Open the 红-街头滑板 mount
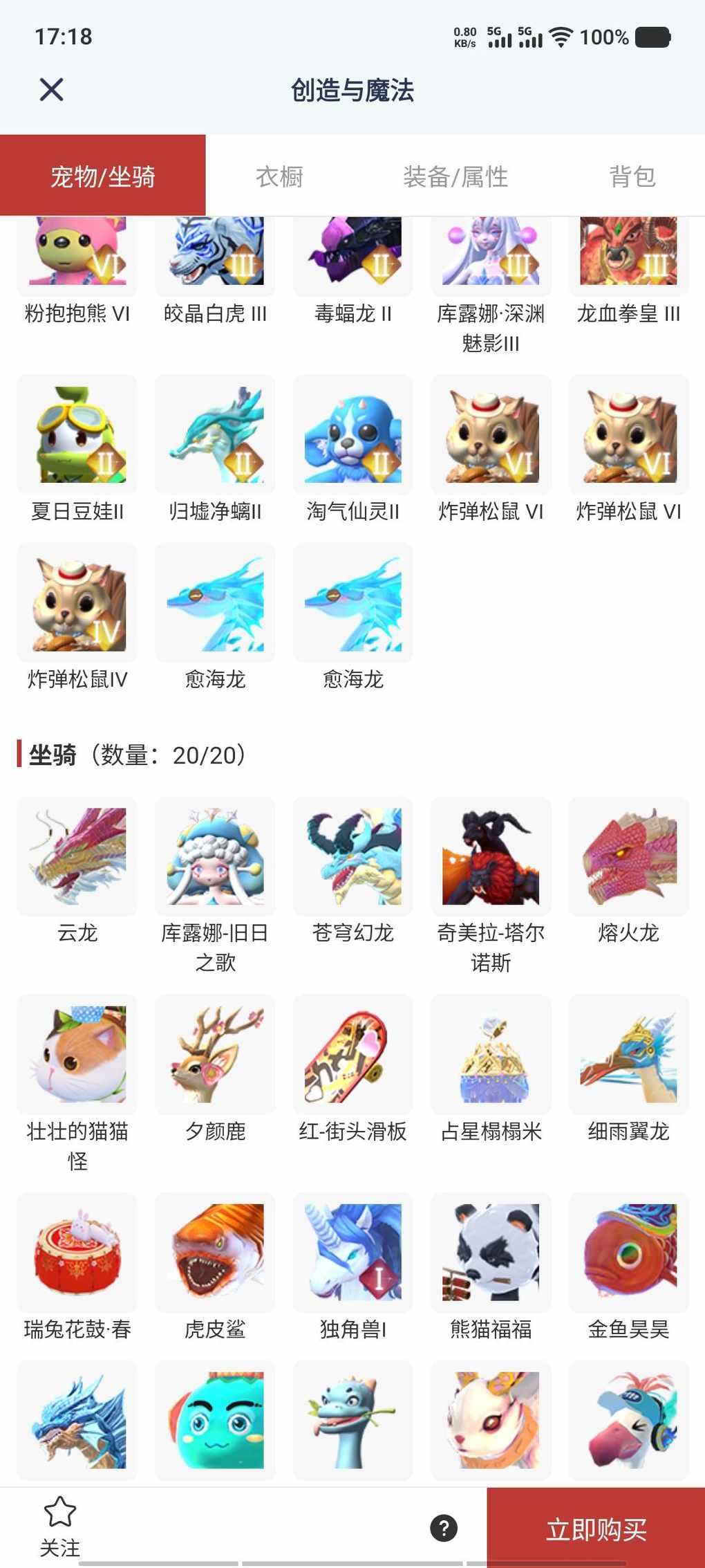705x1568 pixels. point(353,1055)
